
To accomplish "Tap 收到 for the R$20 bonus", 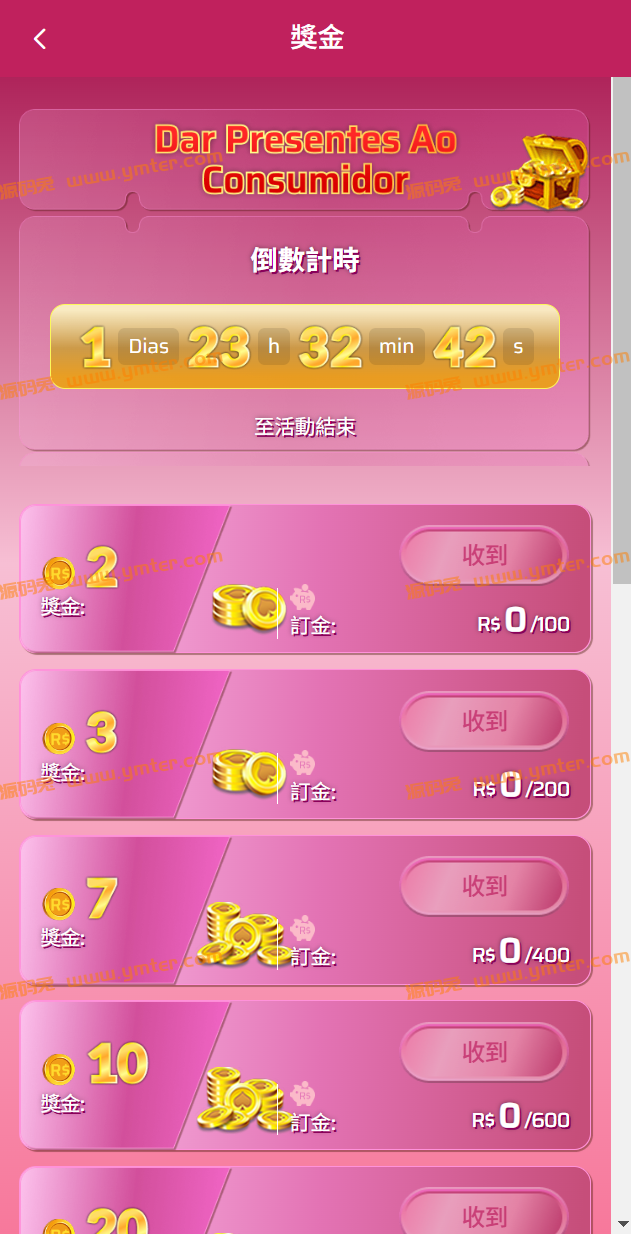I will click(484, 1215).
